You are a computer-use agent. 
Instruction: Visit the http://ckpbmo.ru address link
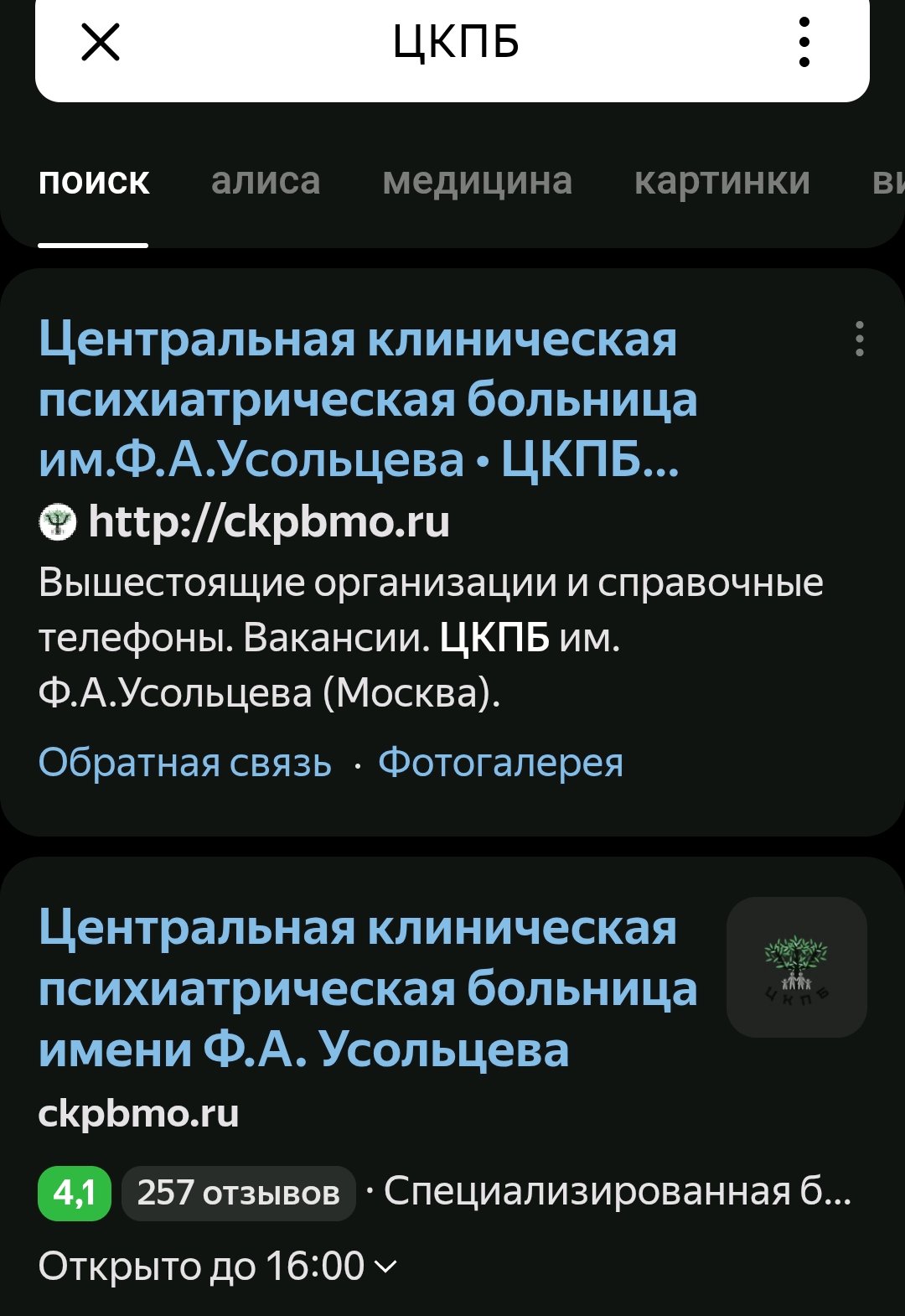pos(268,521)
